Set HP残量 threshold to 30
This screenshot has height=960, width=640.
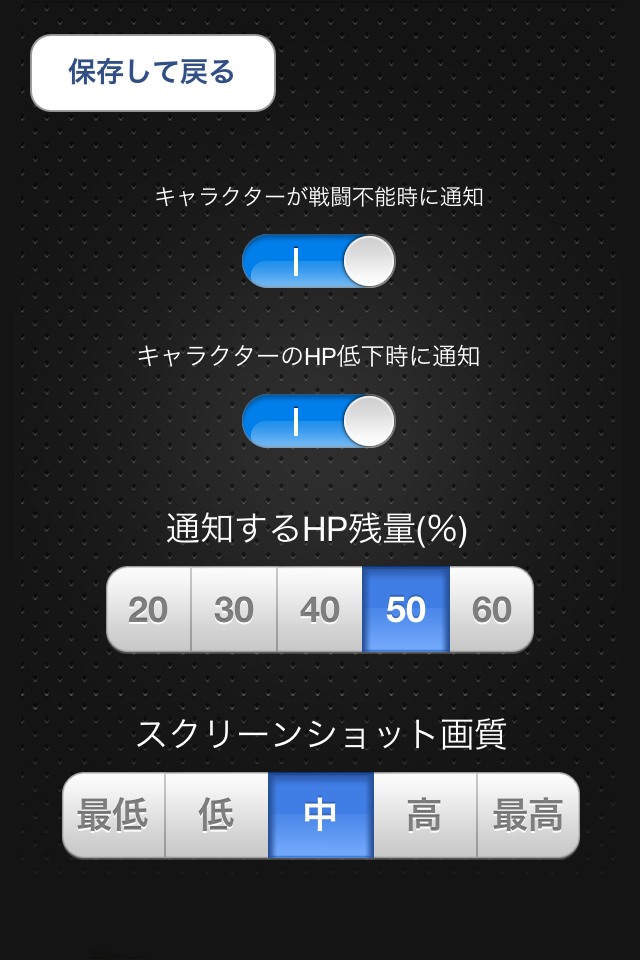tap(234, 610)
